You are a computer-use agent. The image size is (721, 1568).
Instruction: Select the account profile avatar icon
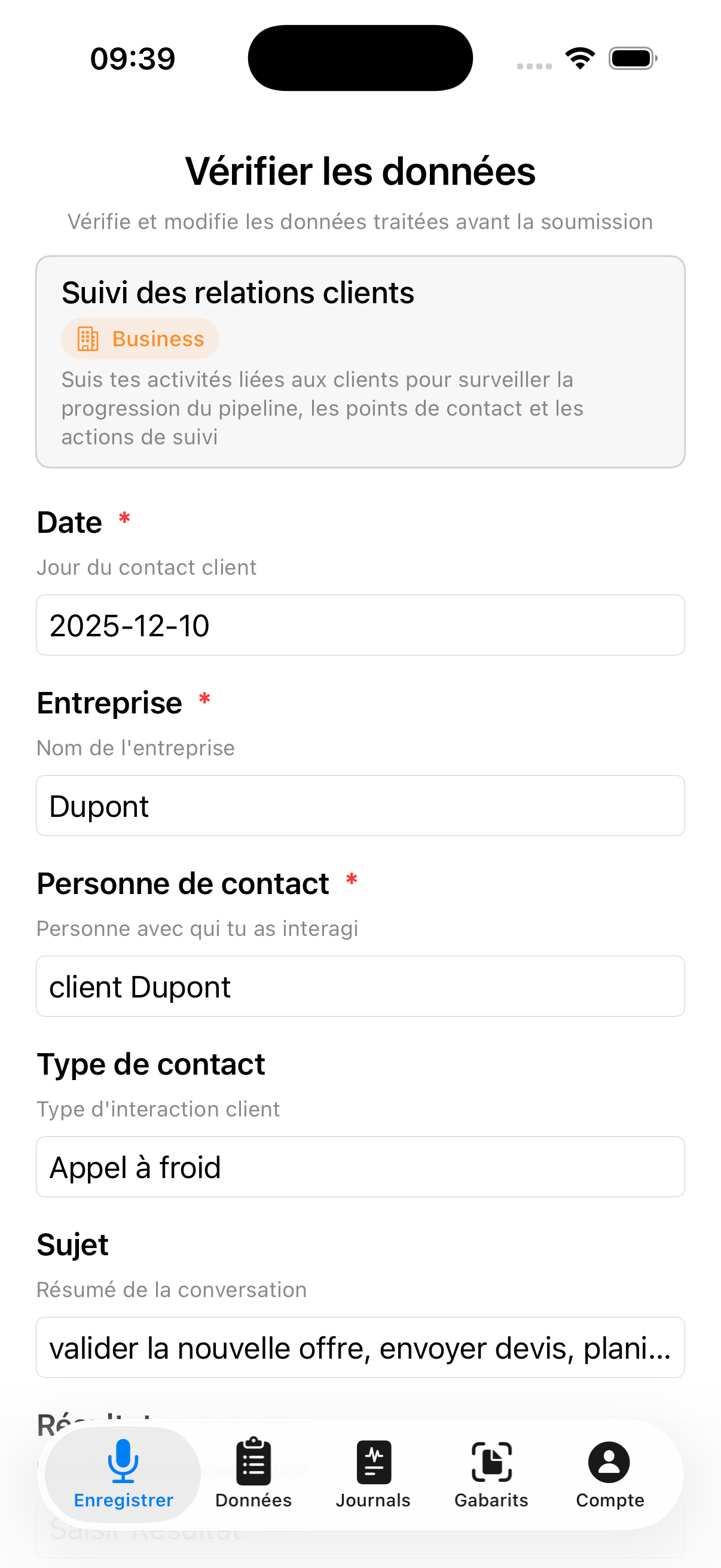pyautogui.click(x=609, y=1461)
